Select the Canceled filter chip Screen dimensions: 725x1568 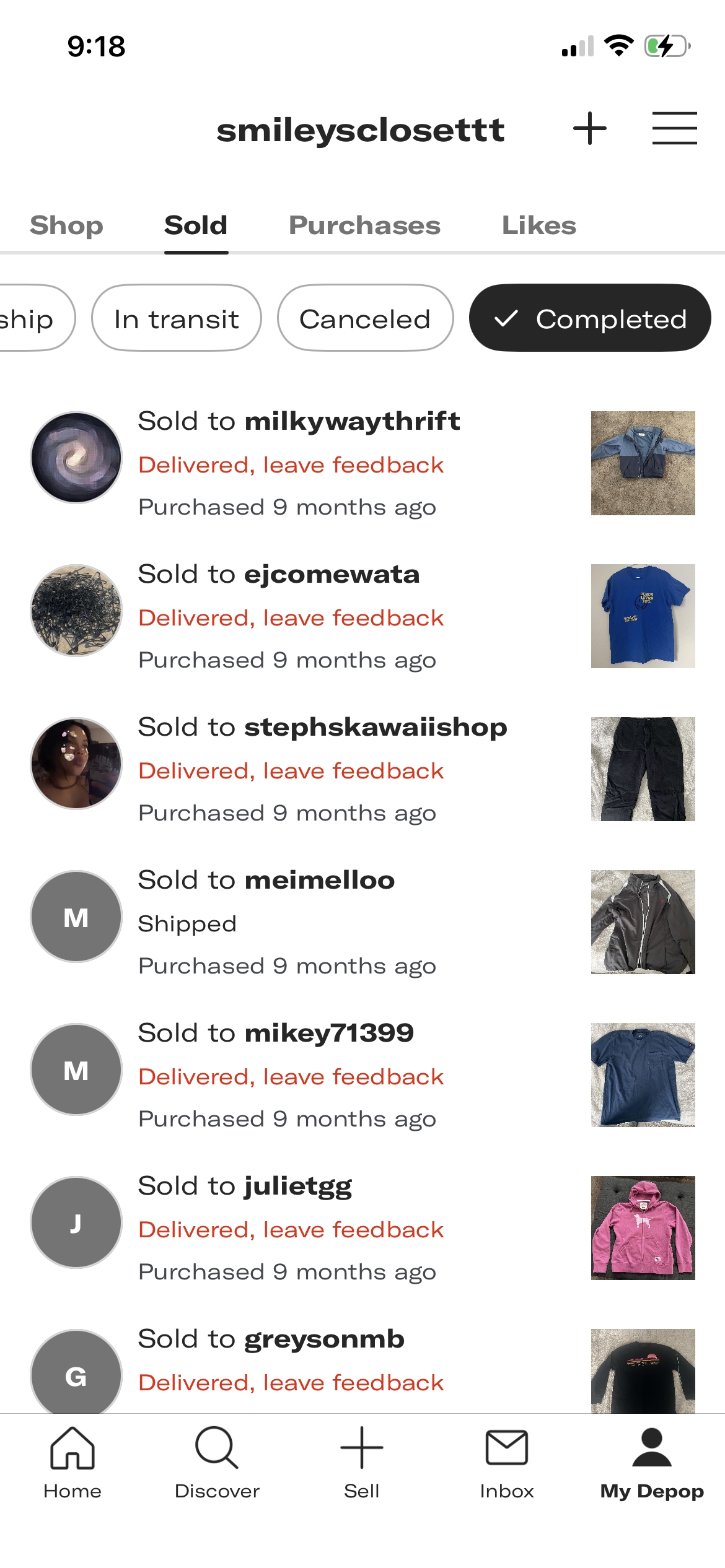tap(365, 319)
